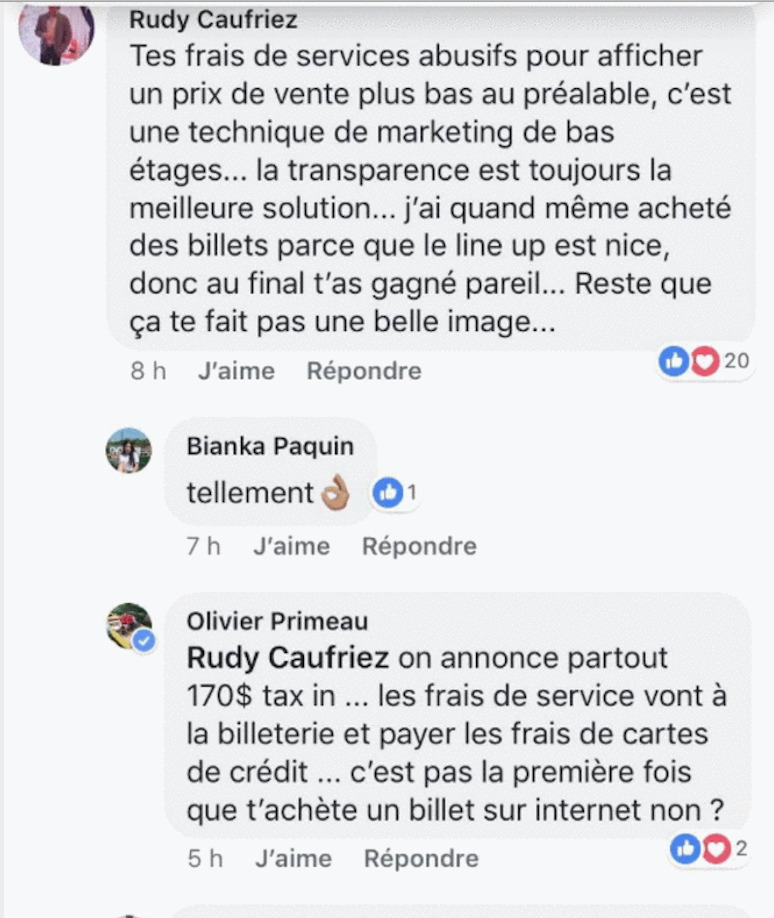This screenshot has width=774, height=918.
Task: Reply to Olivier Primeau's comment
Action: click(x=421, y=858)
